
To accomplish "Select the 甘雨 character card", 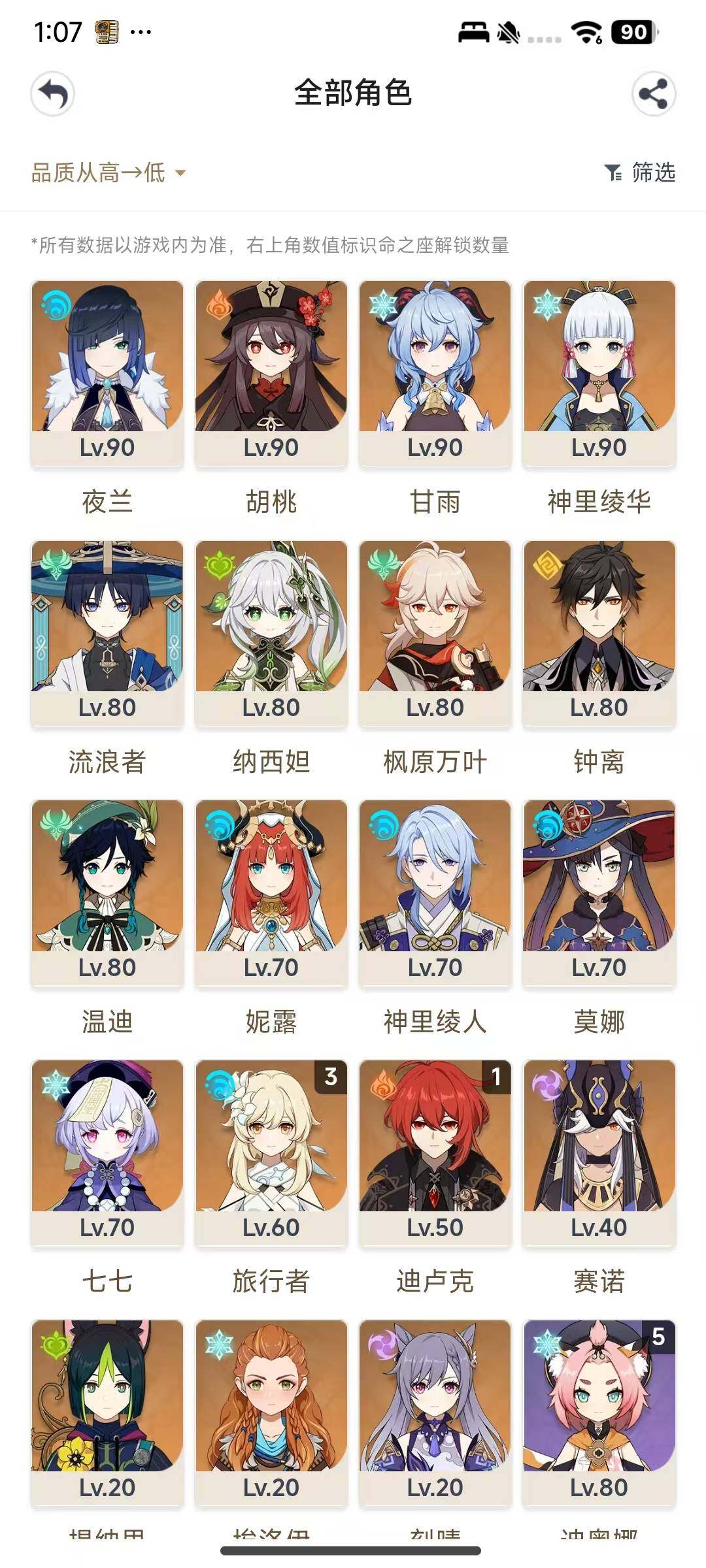I will (x=435, y=372).
